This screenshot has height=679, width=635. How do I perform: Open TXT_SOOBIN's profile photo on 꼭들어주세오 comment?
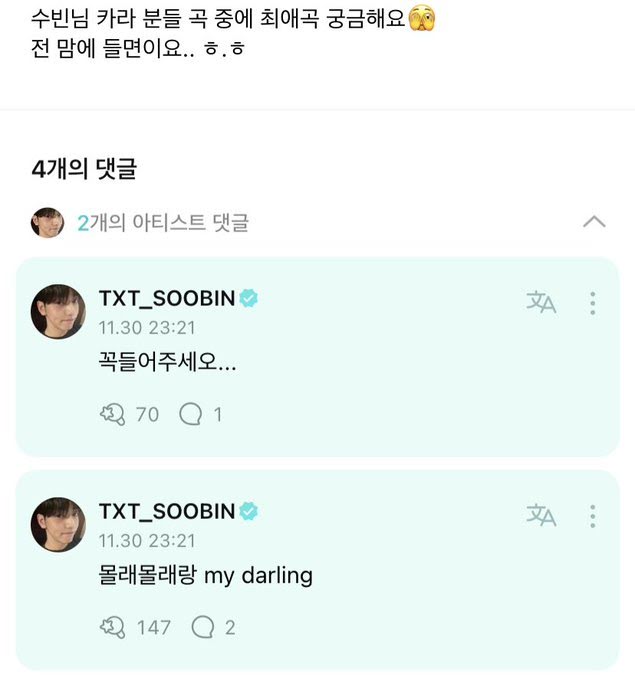(58, 311)
